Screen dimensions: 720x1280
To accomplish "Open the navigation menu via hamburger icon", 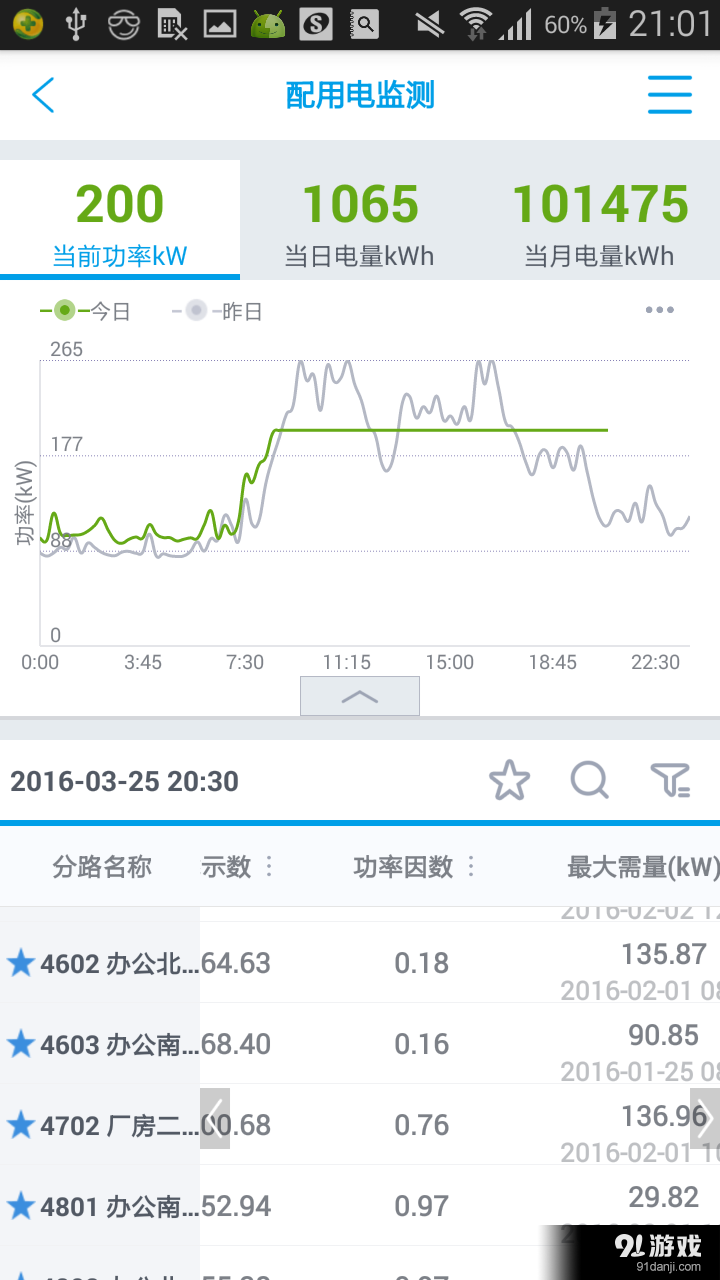I will [x=669, y=95].
